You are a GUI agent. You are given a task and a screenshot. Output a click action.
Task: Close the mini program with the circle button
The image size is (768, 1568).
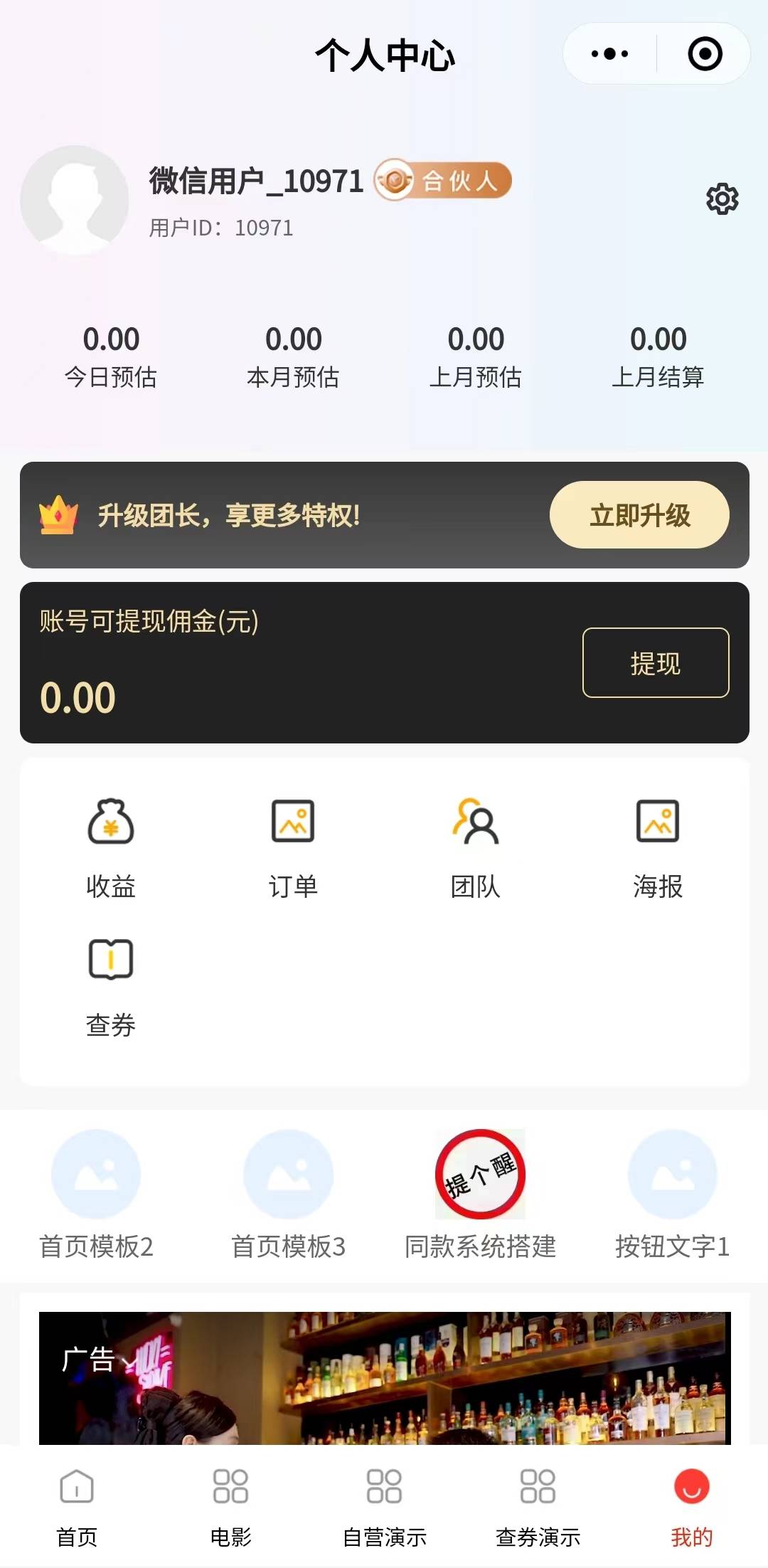tap(705, 54)
